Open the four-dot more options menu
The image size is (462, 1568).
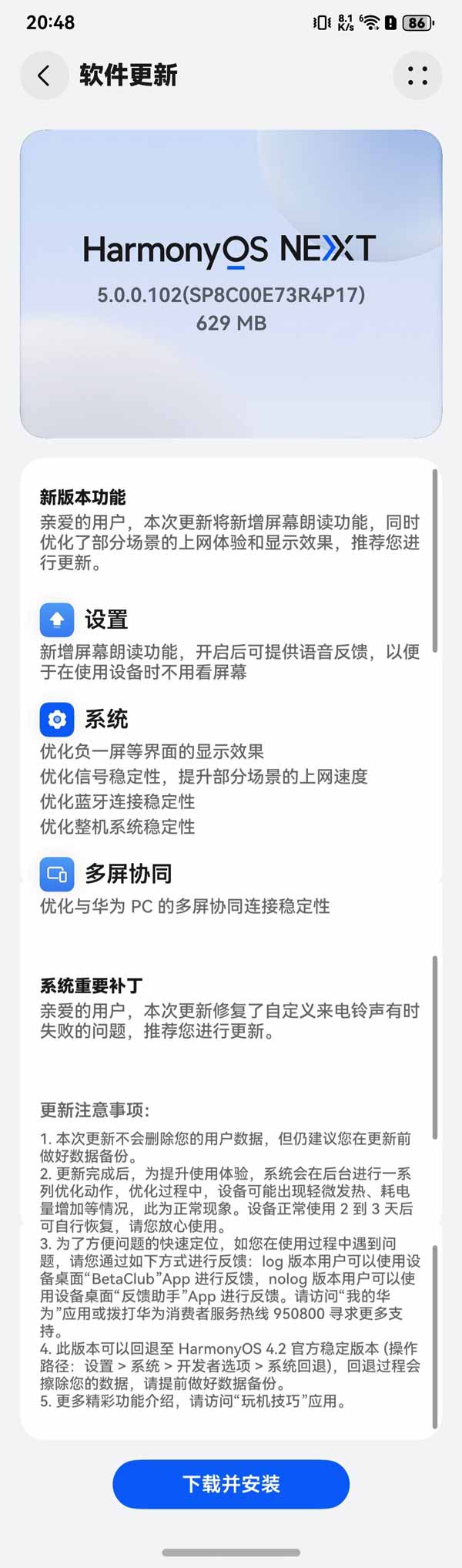pos(417,76)
